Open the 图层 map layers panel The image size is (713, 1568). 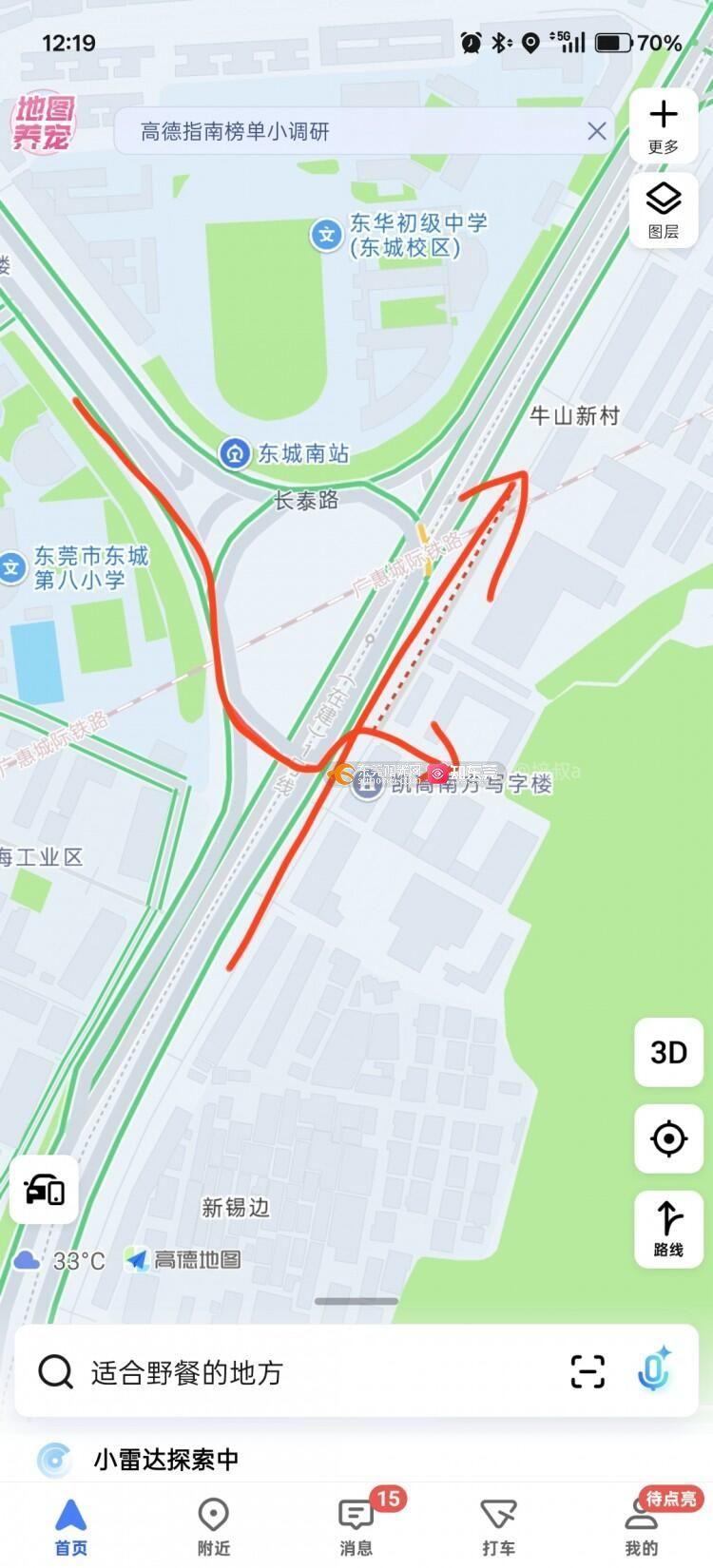coord(664,211)
